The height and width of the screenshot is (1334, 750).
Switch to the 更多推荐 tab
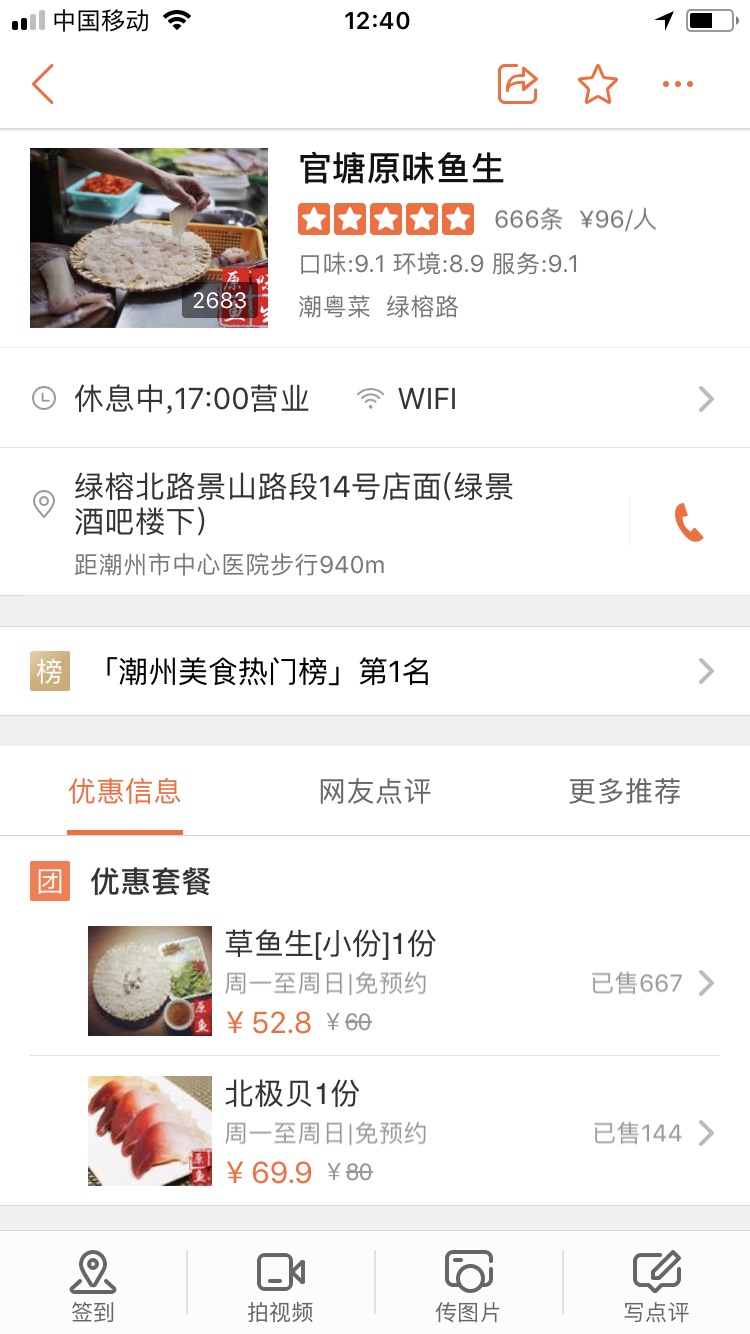point(624,792)
